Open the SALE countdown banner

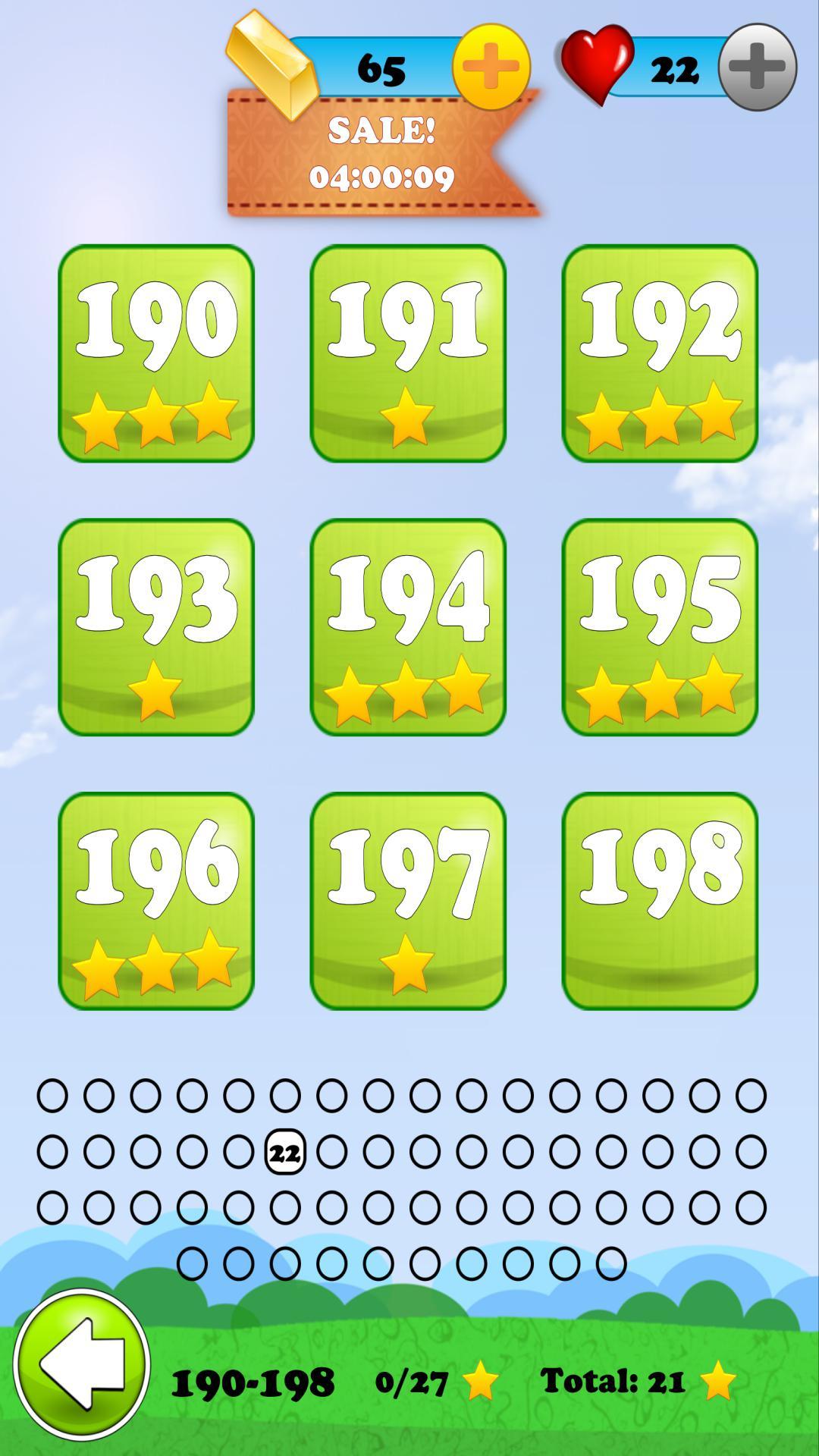pyautogui.click(x=378, y=155)
